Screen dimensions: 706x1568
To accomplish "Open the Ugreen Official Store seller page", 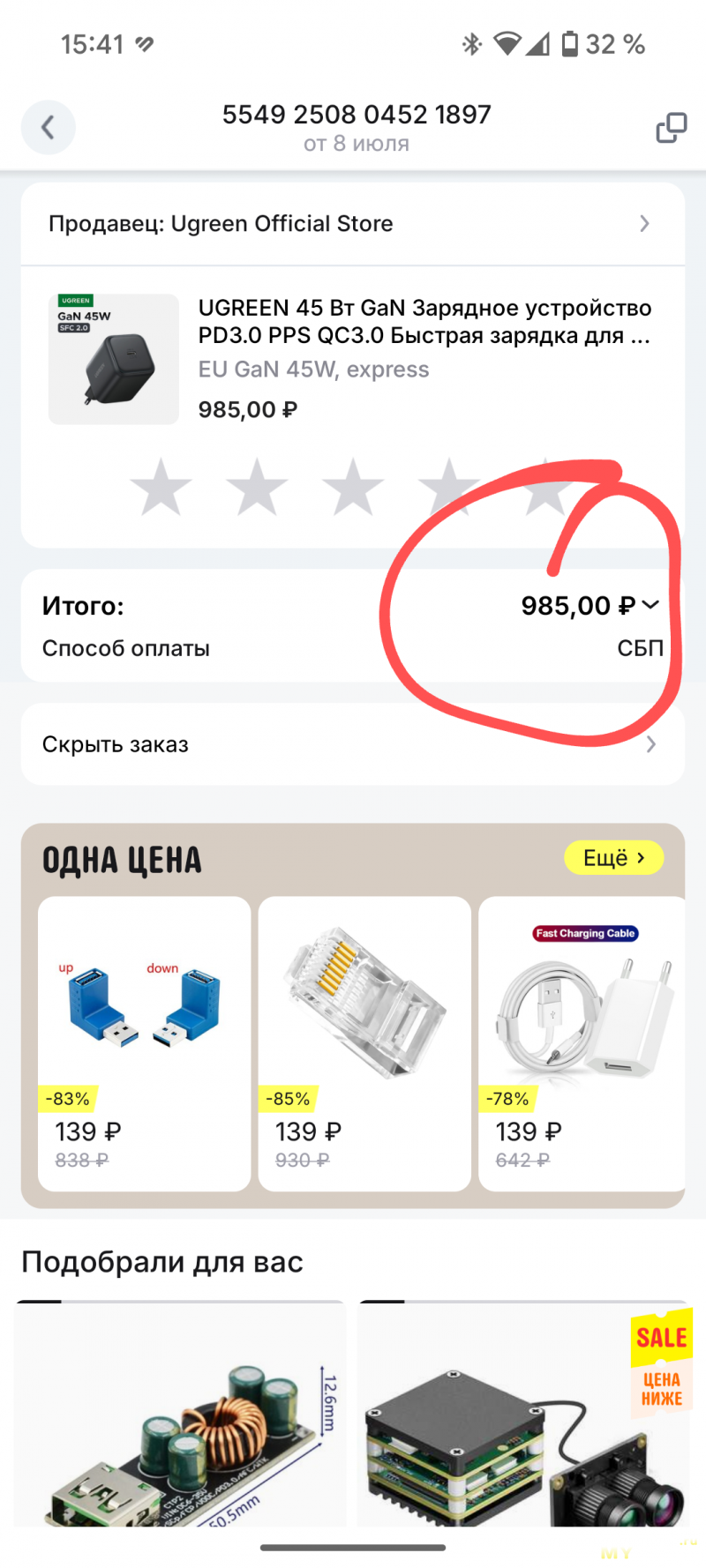I will (x=353, y=224).
